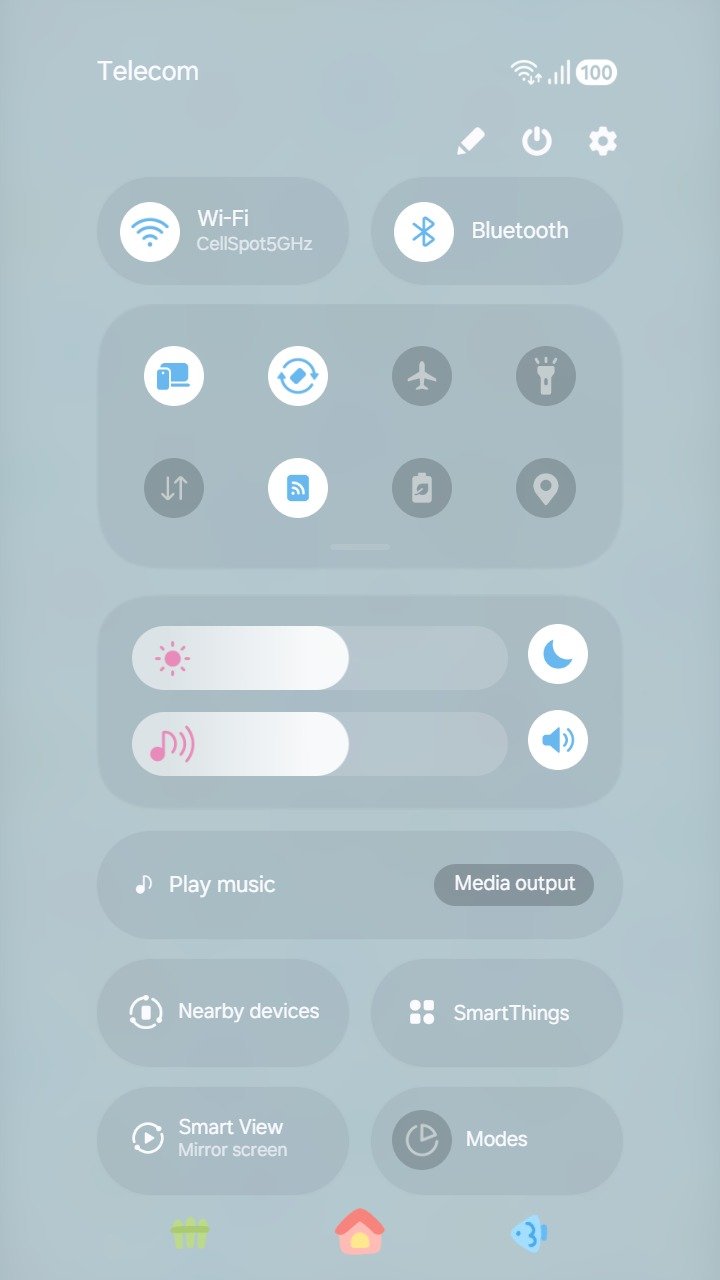Launch SmartThings
Viewport: 720px width, 1280px height.
coord(497,1012)
